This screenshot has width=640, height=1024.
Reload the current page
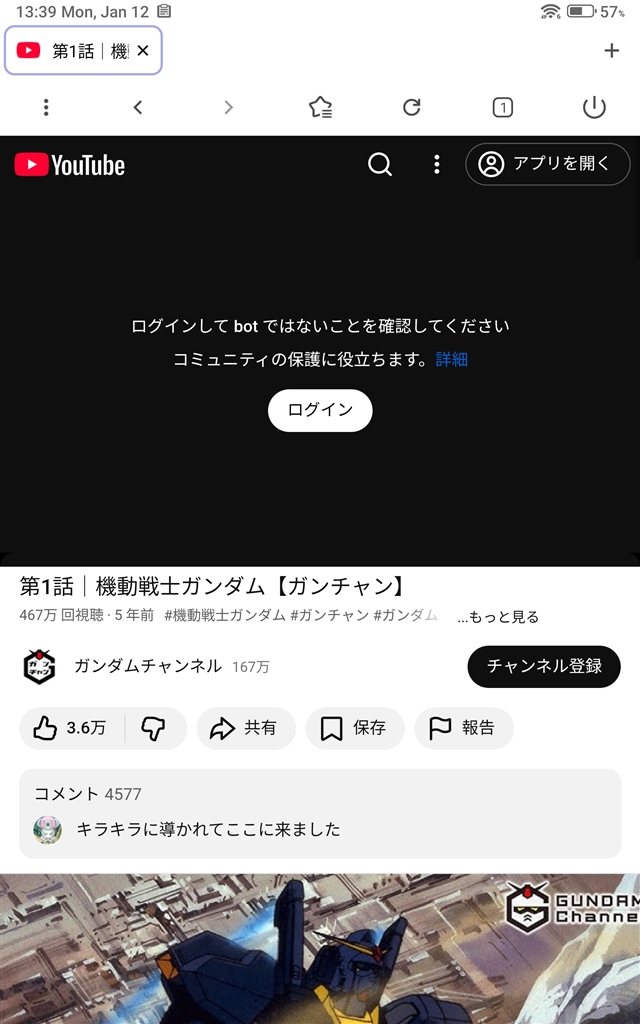(411, 107)
